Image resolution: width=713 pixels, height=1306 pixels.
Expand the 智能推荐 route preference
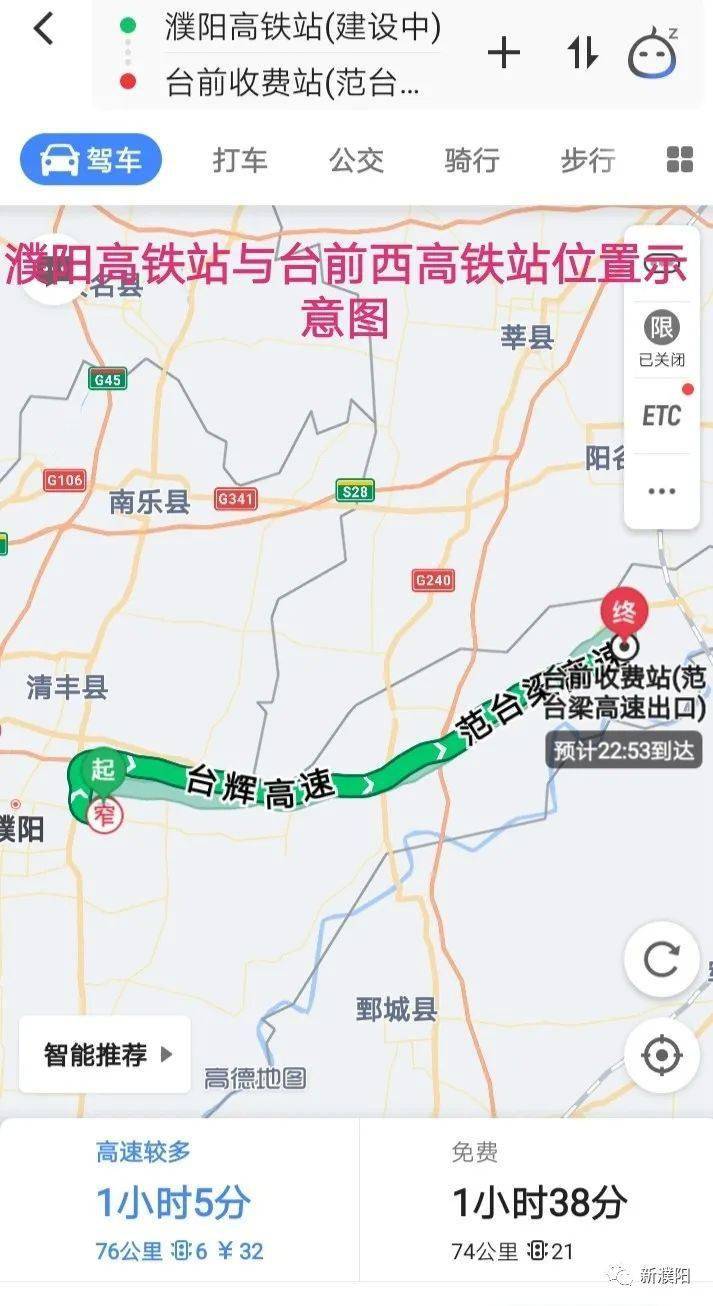tap(105, 1054)
